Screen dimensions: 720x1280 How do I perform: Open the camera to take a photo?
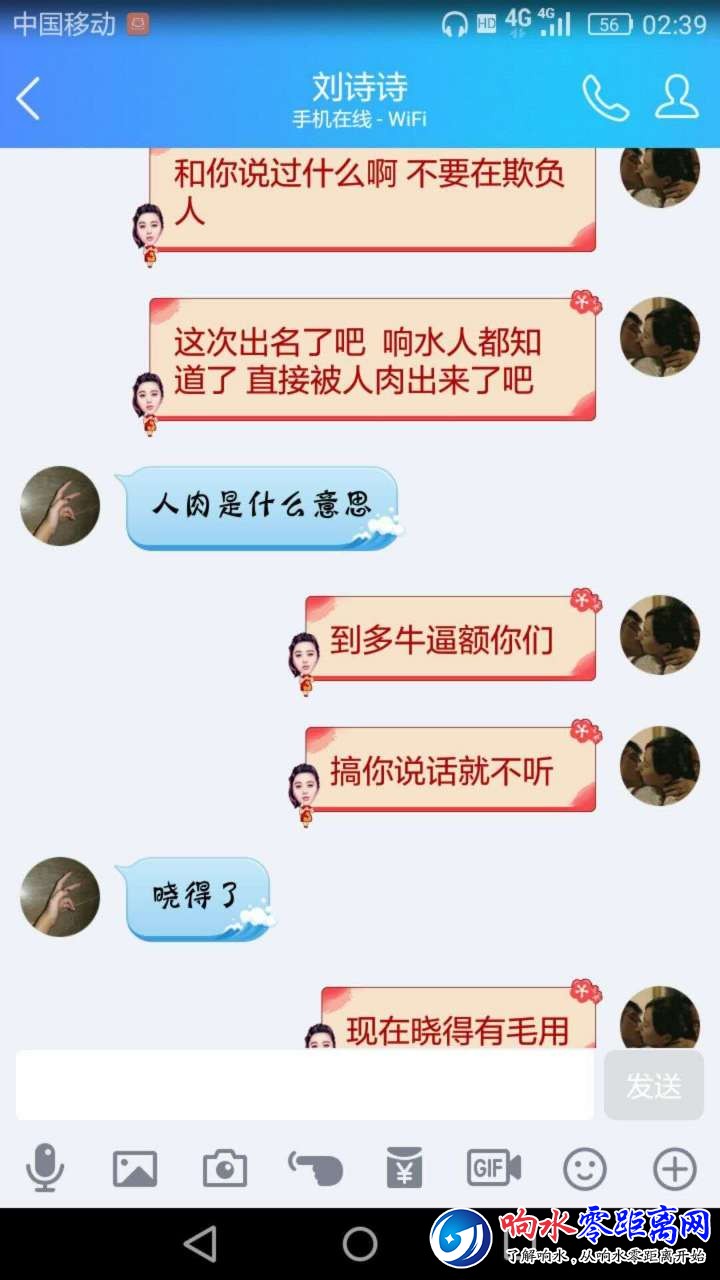(x=225, y=1167)
